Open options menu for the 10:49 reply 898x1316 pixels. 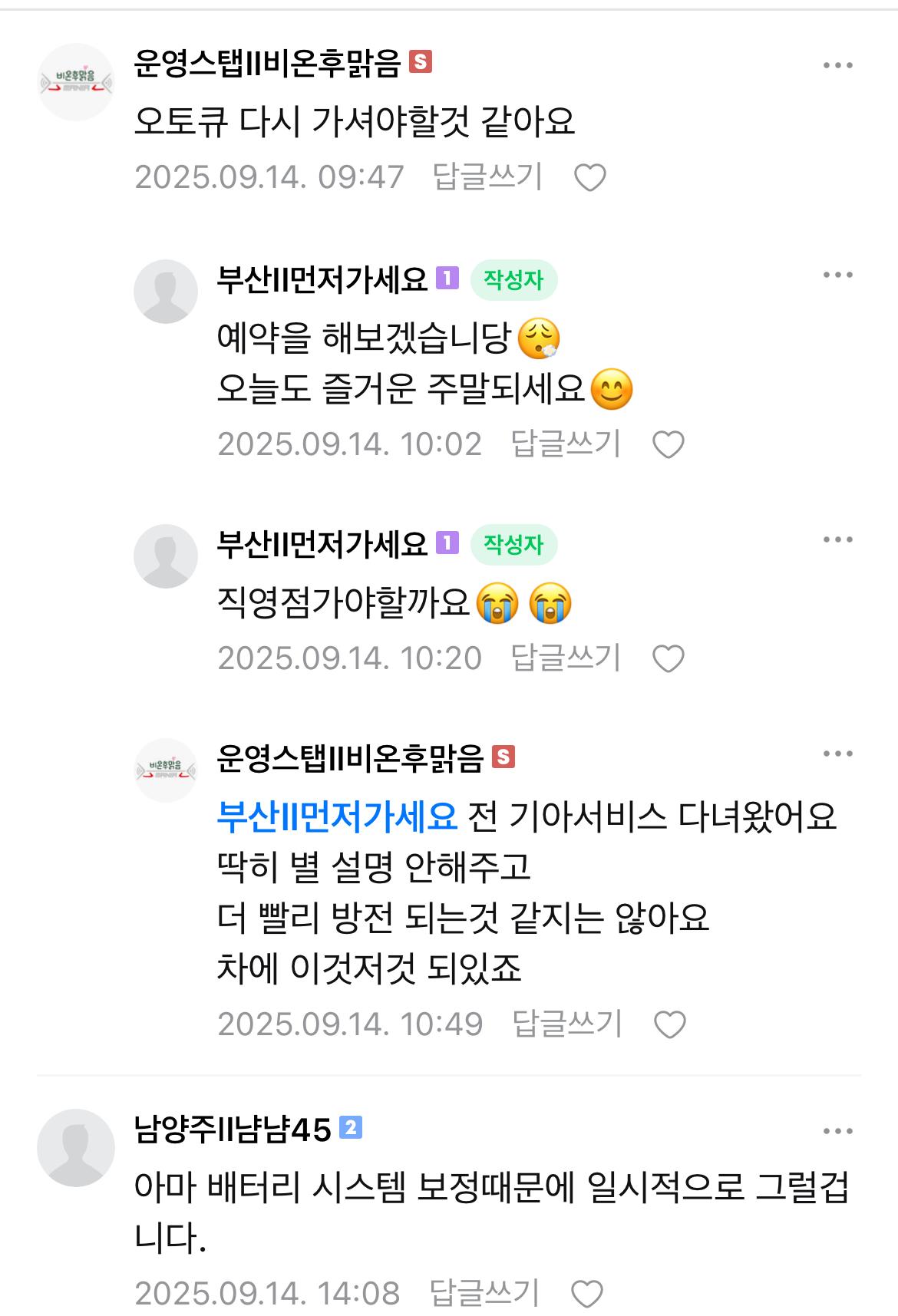[838, 754]
